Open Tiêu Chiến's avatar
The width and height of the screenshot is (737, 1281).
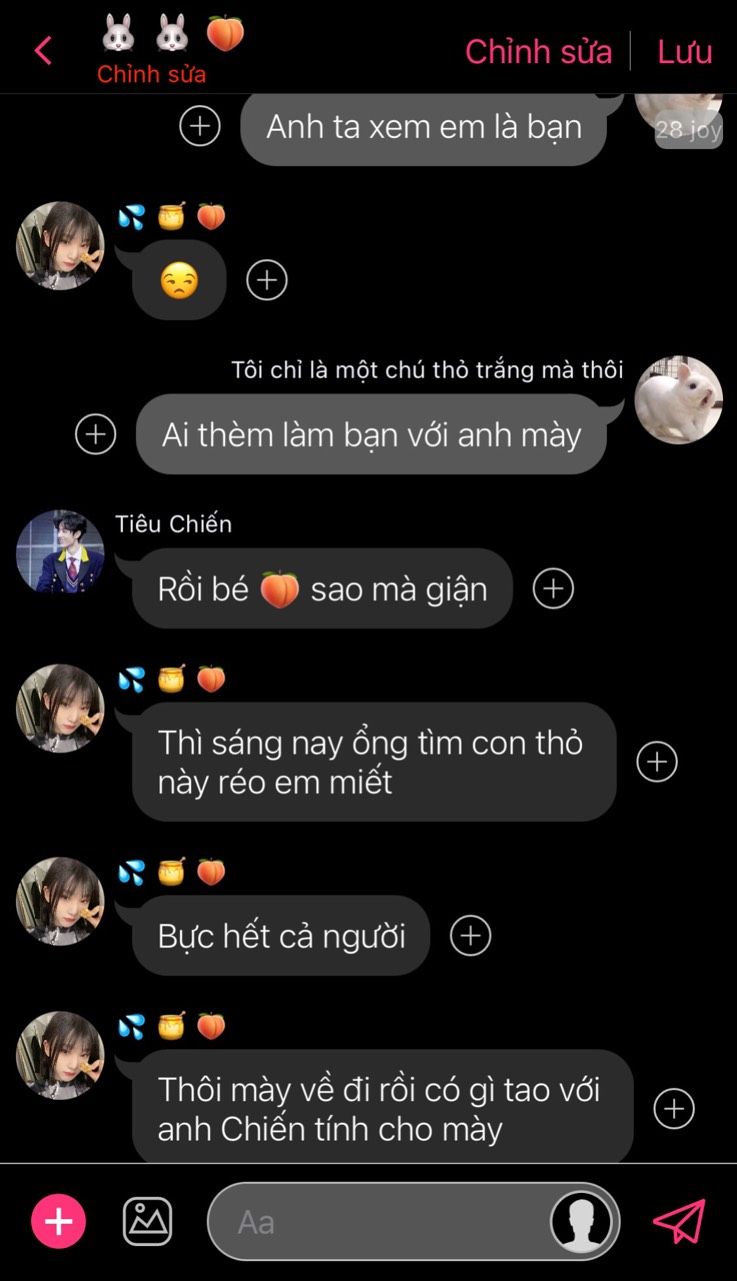[60, 553]
